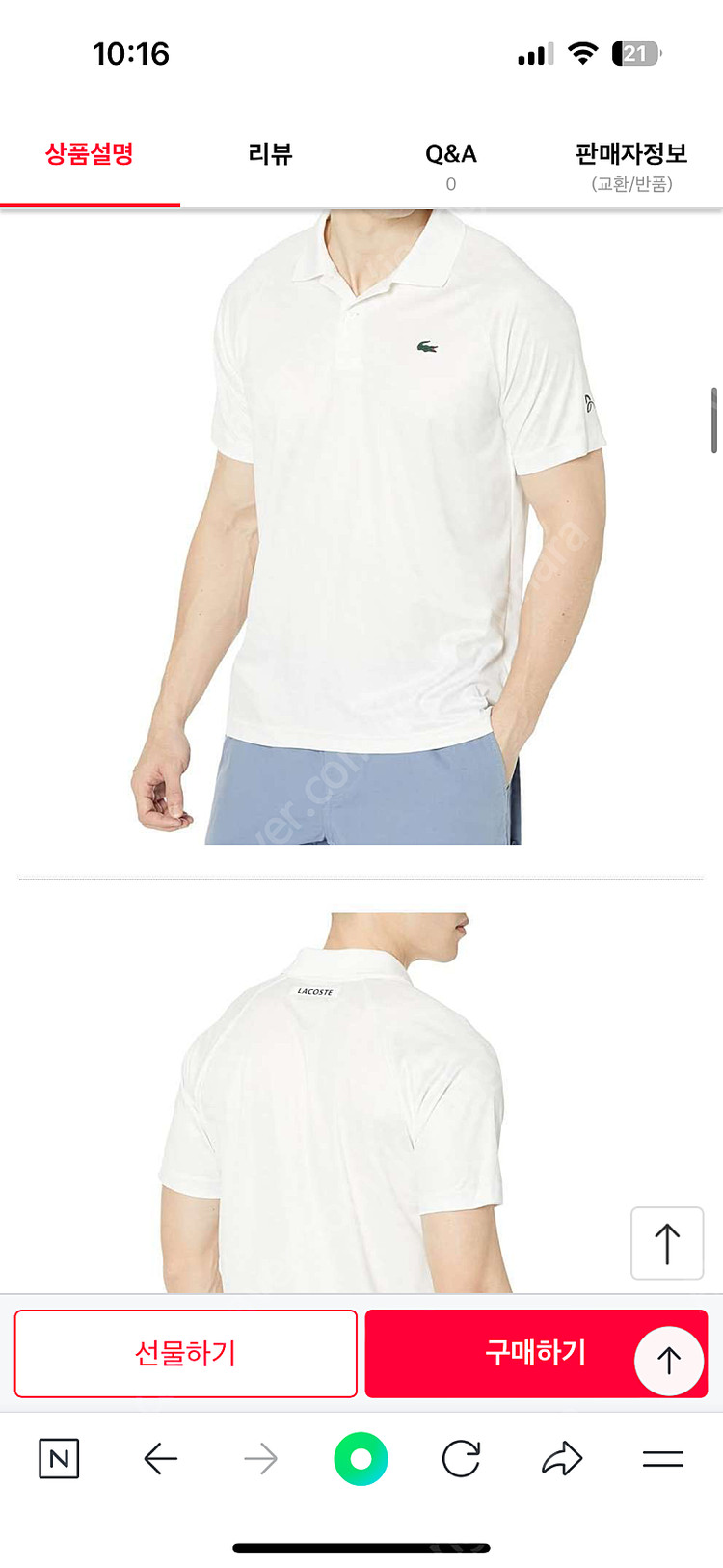Viewport: 723px width, 1568px height.
Task: Tap the forward navigation arrow
Action: (x=260, y=1459)
